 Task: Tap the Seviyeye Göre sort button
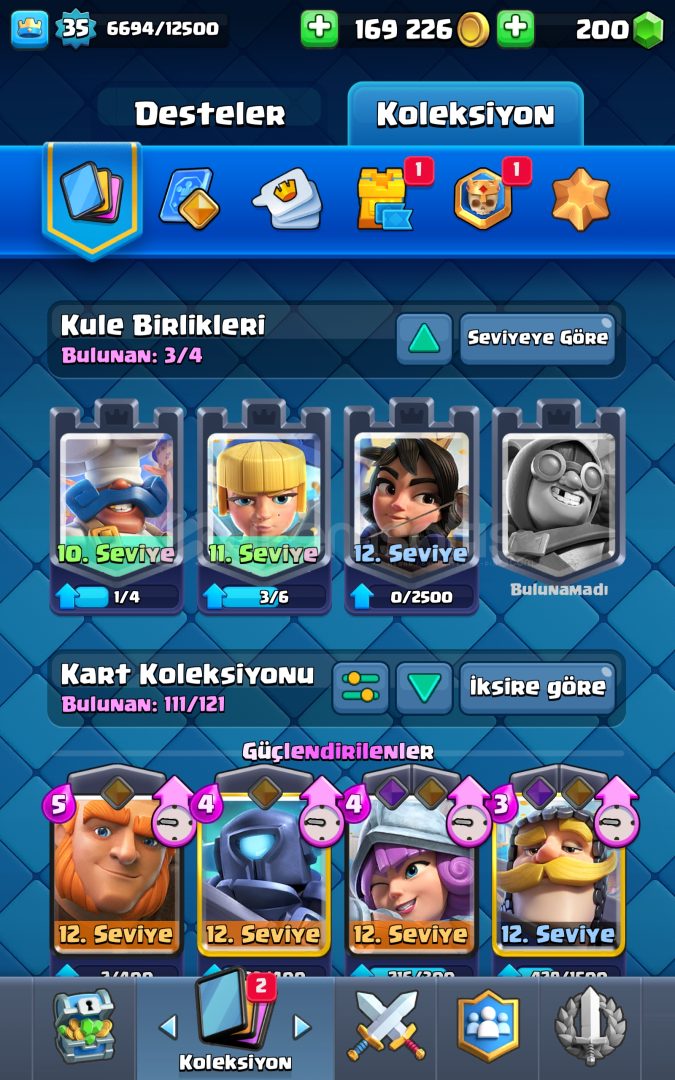tap(537, 338)
